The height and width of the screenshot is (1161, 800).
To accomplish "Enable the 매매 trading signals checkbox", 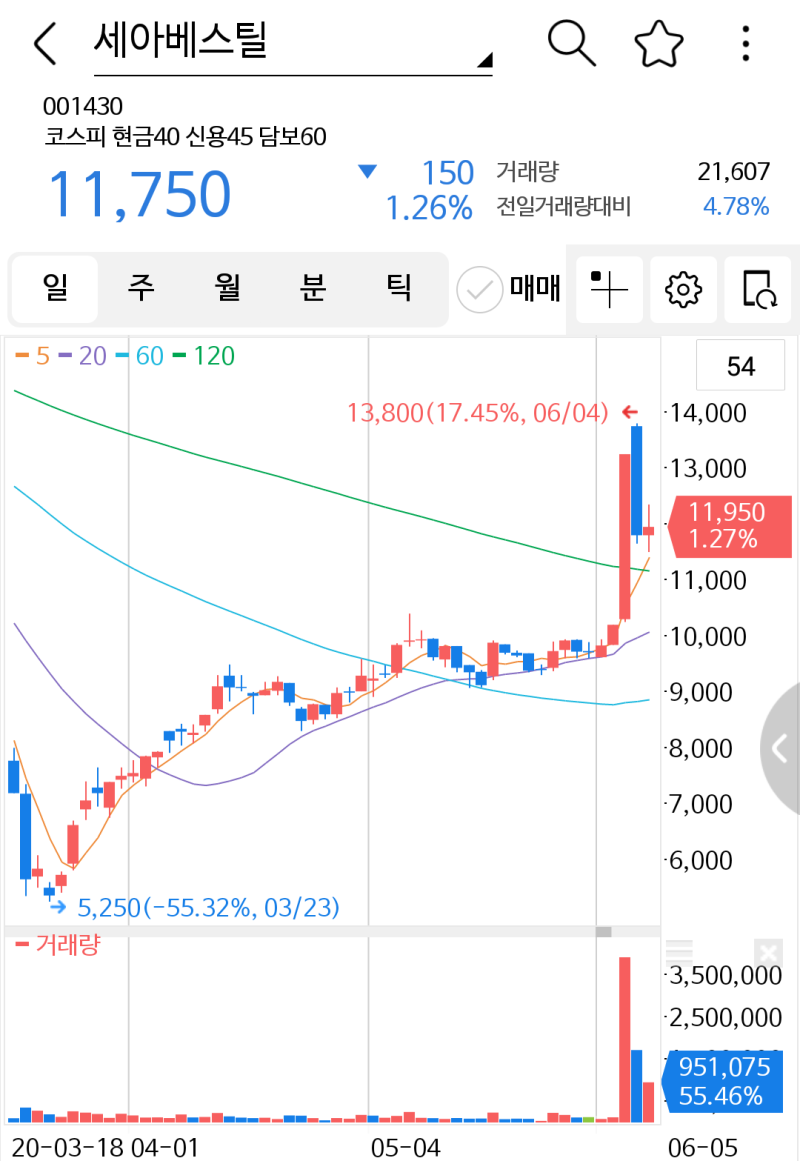I will 479,289.
